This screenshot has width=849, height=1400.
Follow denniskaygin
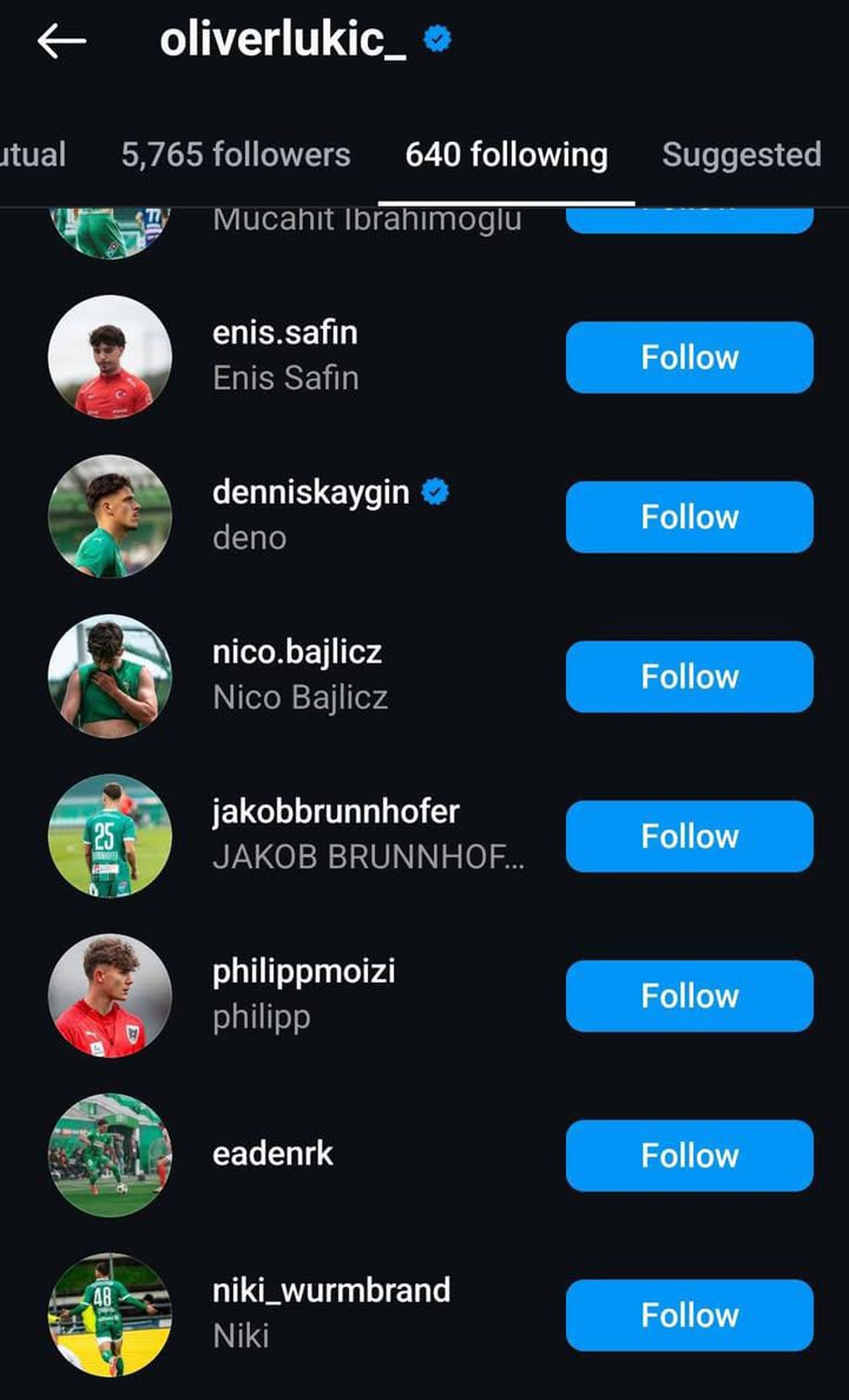click(x=689, y=517)
